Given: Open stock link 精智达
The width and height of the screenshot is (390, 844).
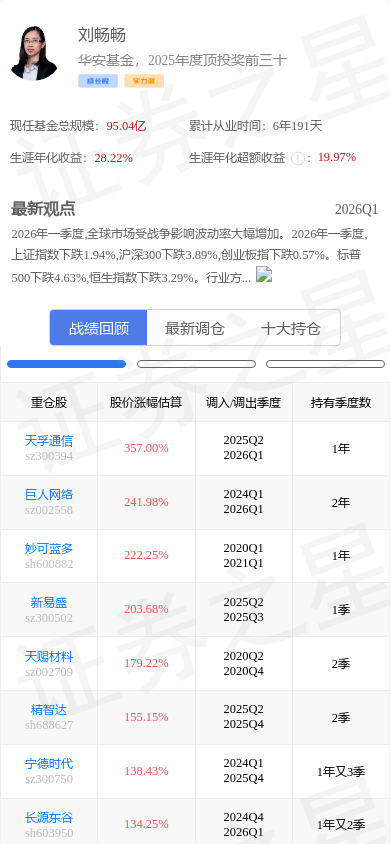Looking at the screenshot, I should 49,710.
